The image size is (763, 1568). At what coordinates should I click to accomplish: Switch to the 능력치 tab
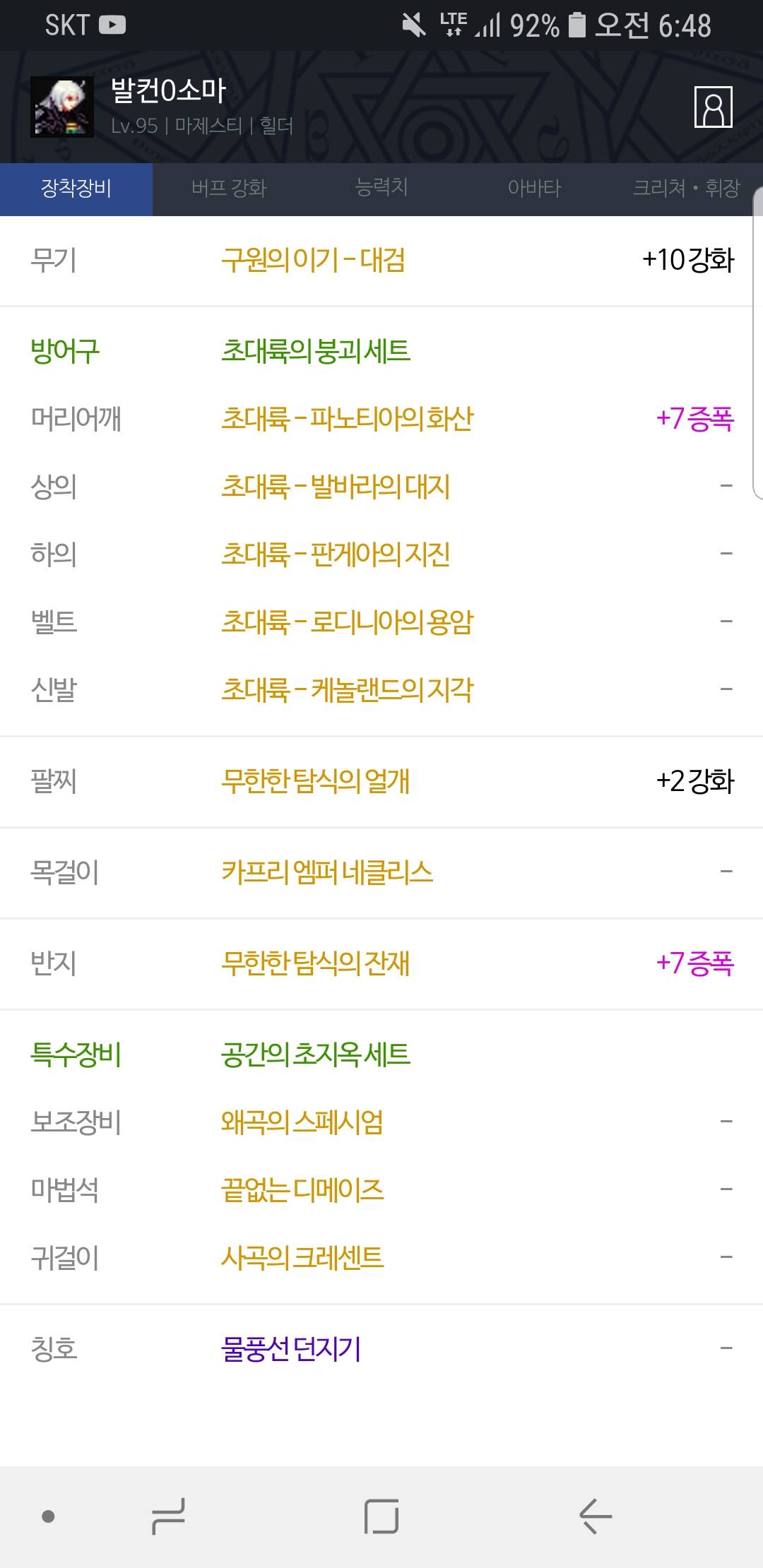pyautogui.click(x=381, y=187)
